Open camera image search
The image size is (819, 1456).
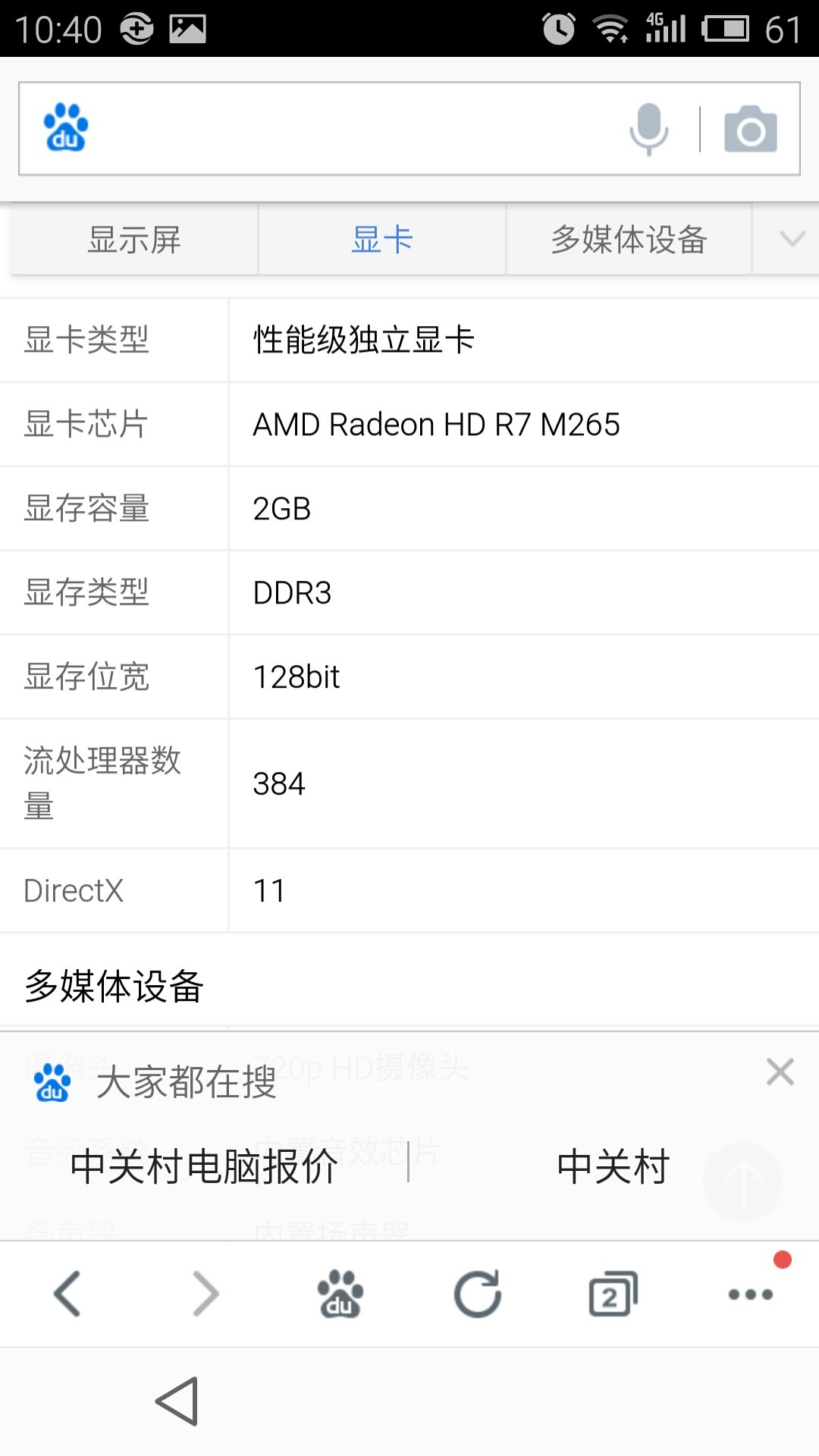click(750, 129)
